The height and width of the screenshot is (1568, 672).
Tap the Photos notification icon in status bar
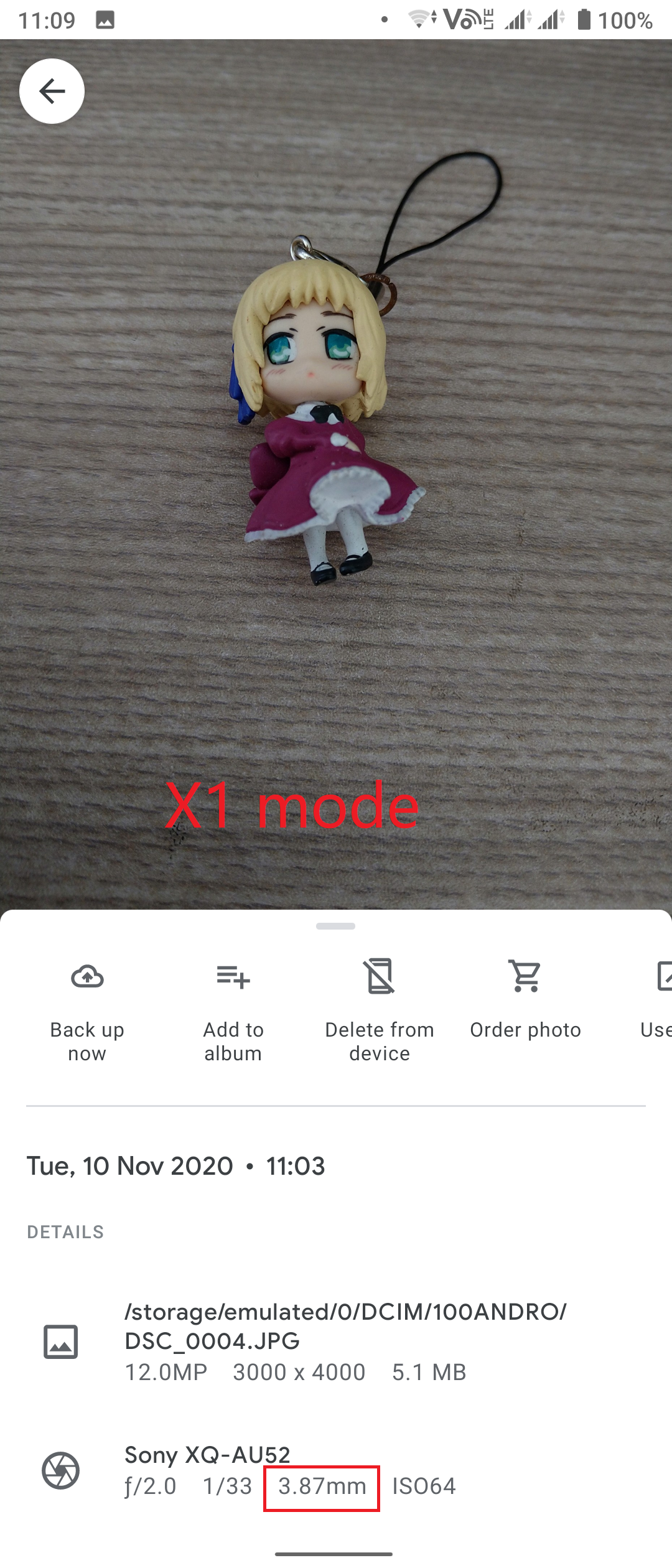(x=103, y=19)
